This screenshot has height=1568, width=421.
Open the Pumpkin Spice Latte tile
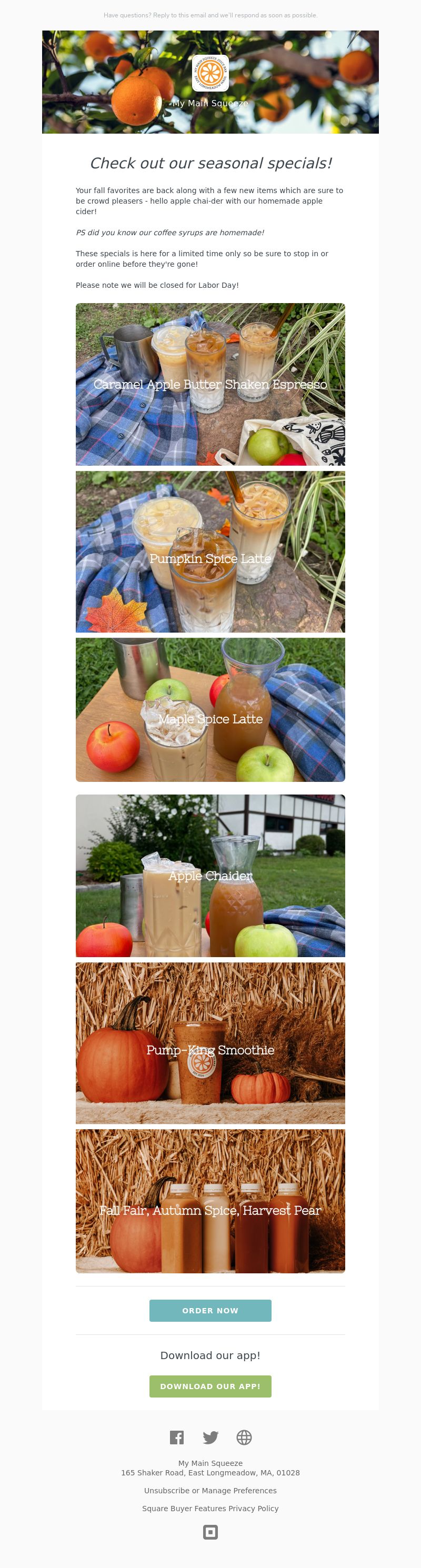point(210,551)
